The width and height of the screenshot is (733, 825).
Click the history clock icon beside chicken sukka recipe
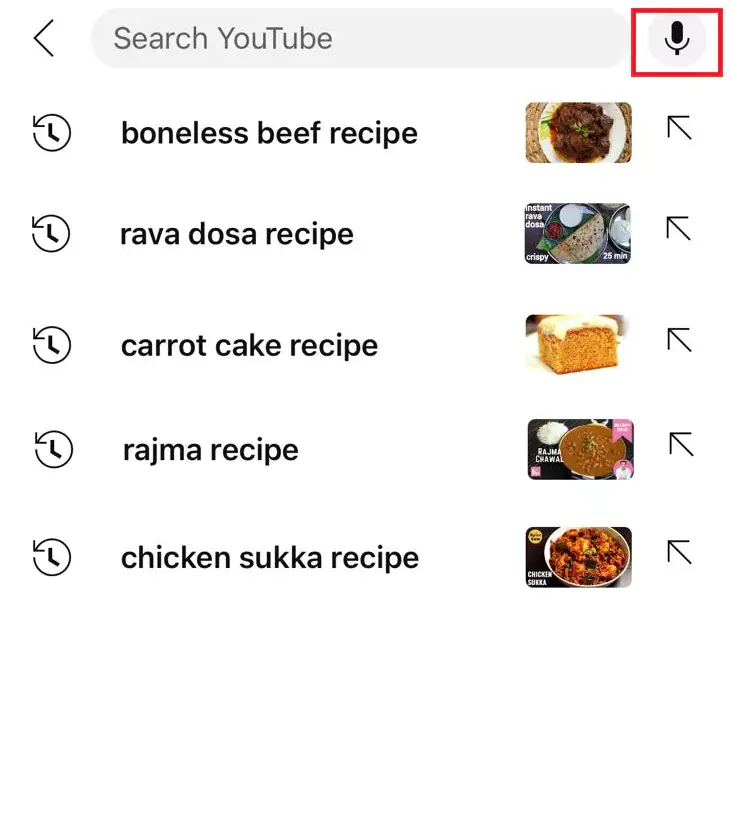50,557
